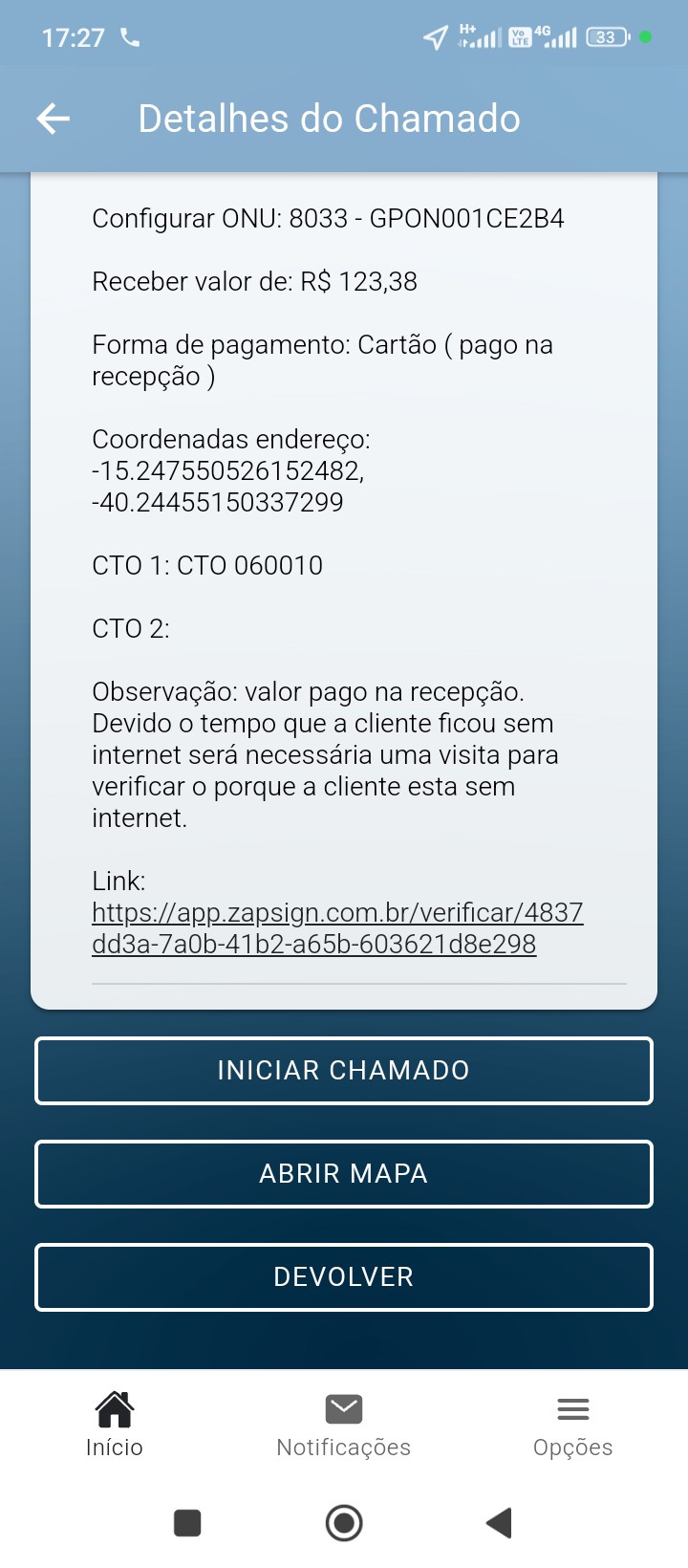Tap the system home button
The image size is (688, 1568).
tap(344, 1522)
